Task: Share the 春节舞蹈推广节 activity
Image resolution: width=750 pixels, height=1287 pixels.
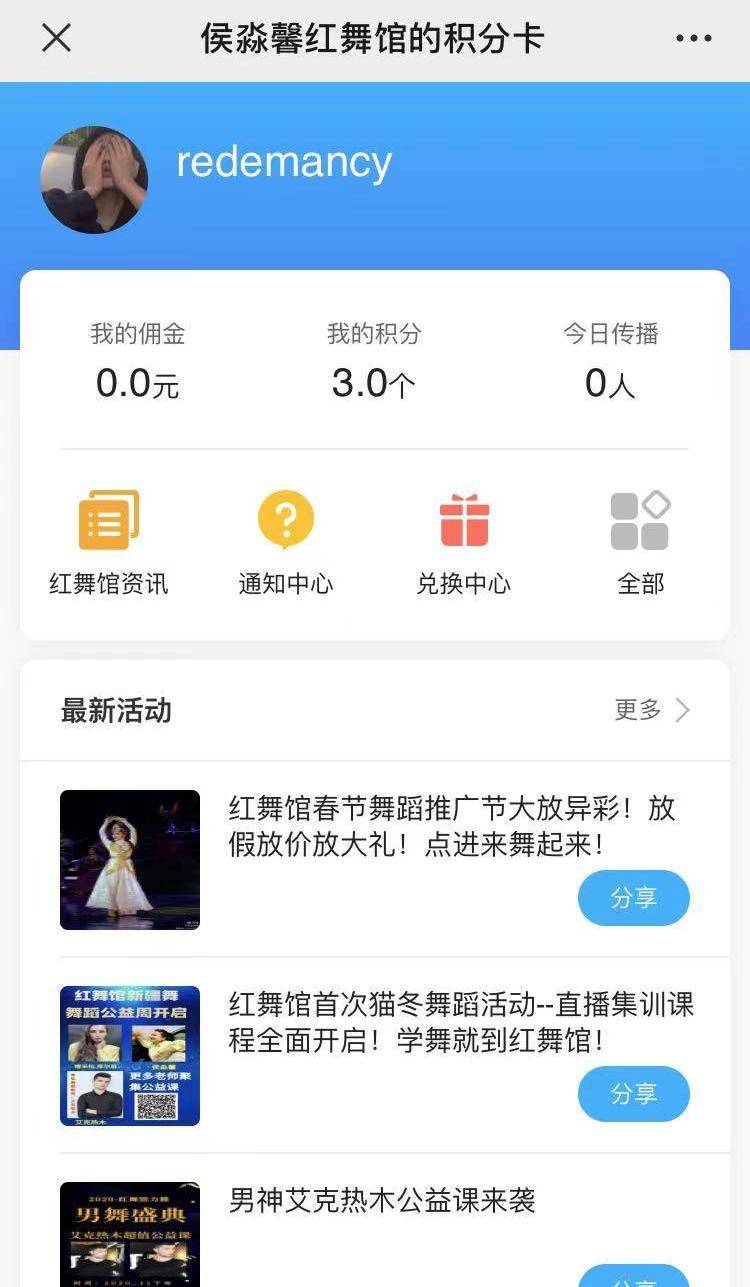Action: click(x=634, y=898)
